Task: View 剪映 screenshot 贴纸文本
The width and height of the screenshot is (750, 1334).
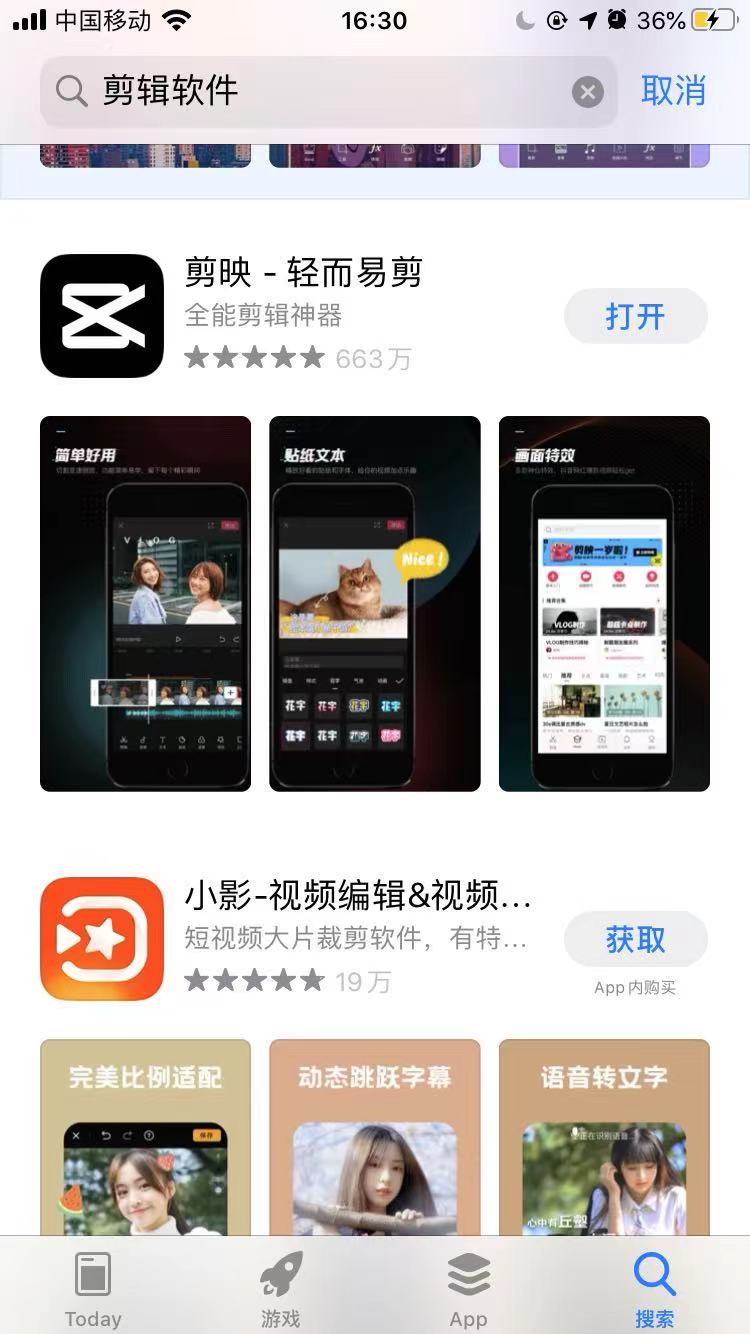Action: 375,603
